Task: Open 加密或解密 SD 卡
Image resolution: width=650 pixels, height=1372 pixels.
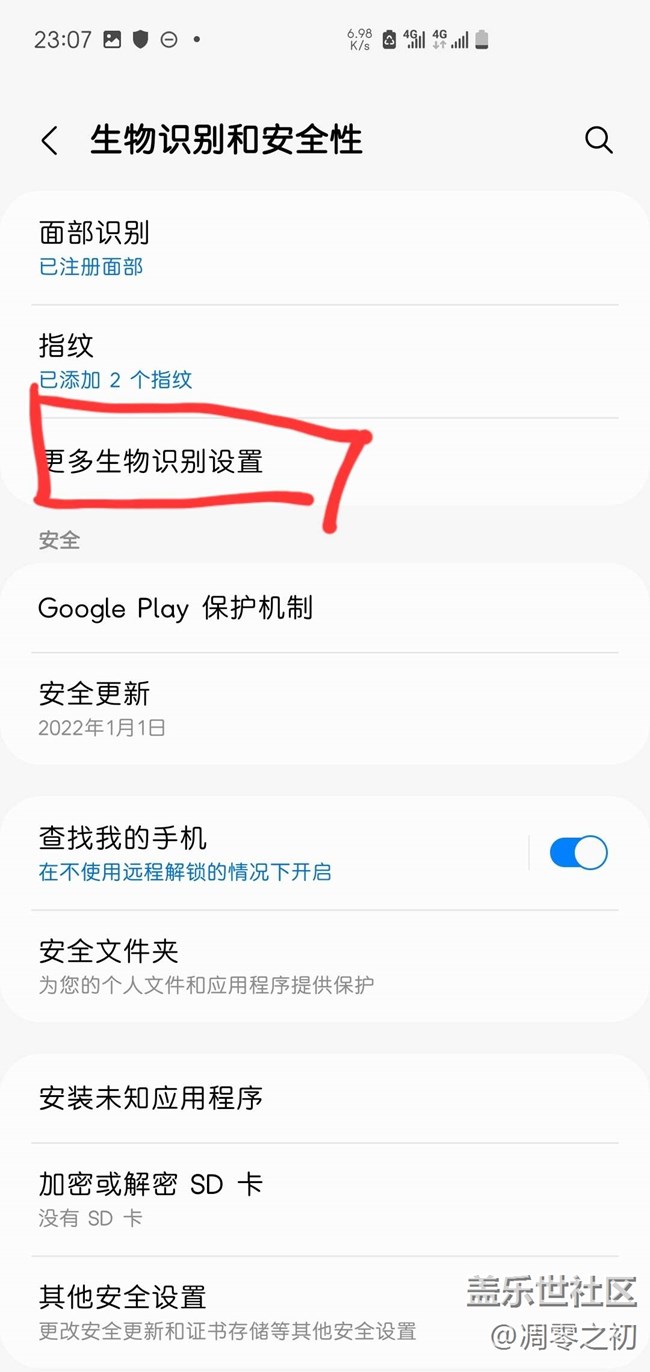Action: 300,1199
